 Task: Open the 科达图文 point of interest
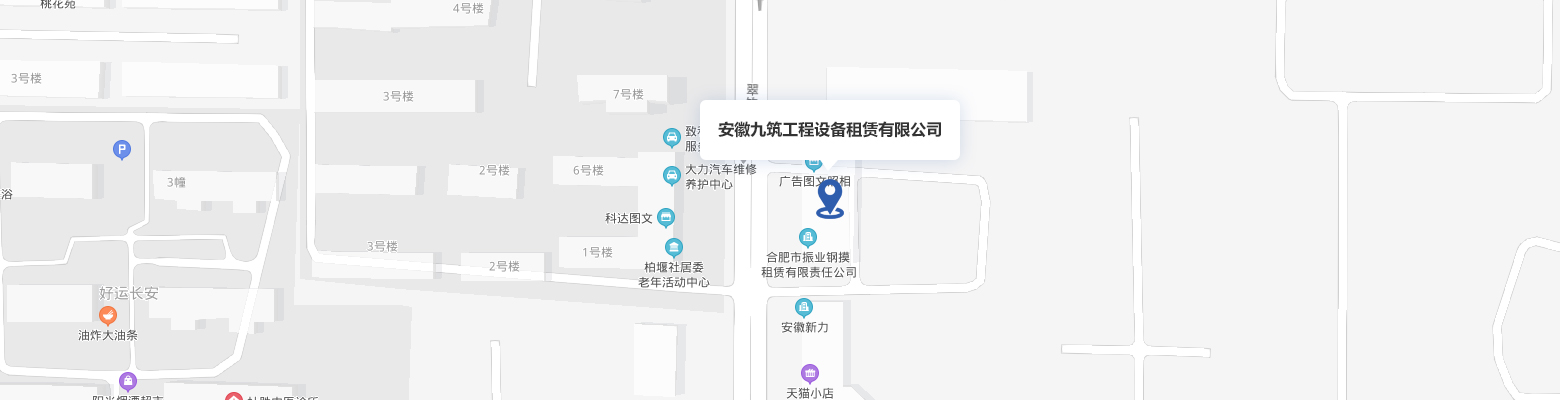[666, 217]
